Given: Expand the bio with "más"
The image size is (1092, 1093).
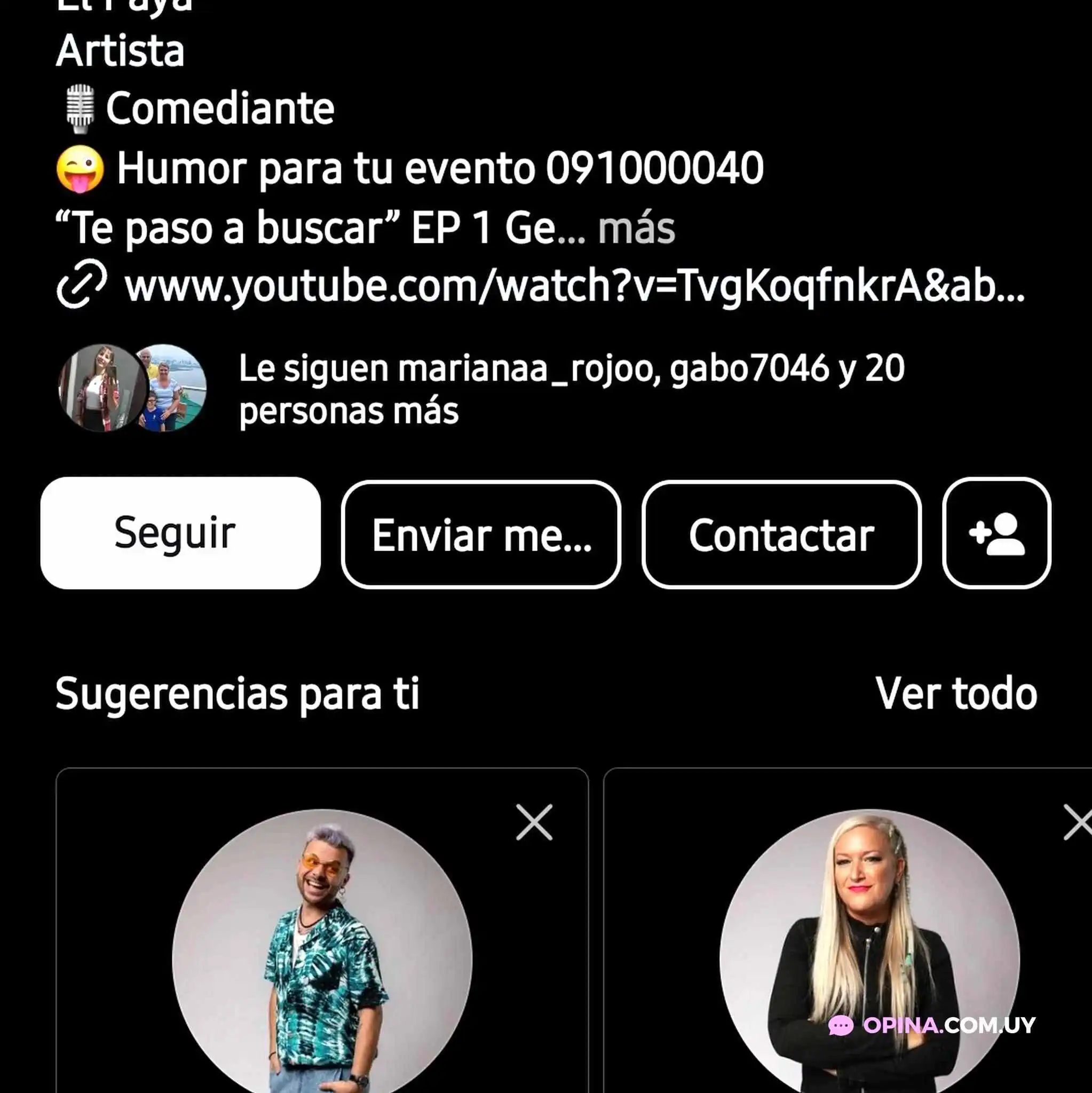Looking at the screenshot, I should [x=636, y=229].
